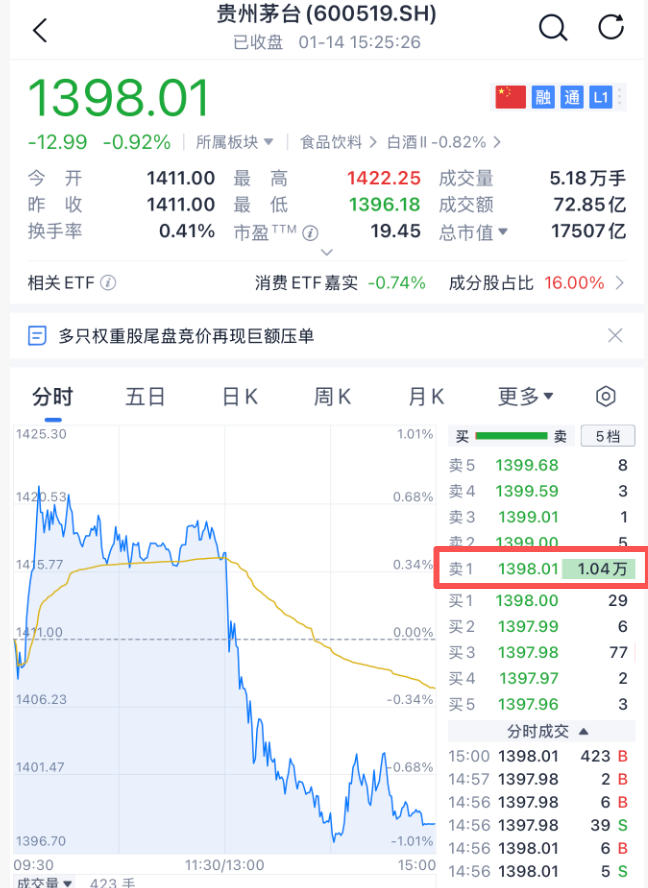Switch to the 五日 chart tab
Image resolution: width=648 pixels, height=888 pixels.
pyautogui.click(x=145, y=397)
